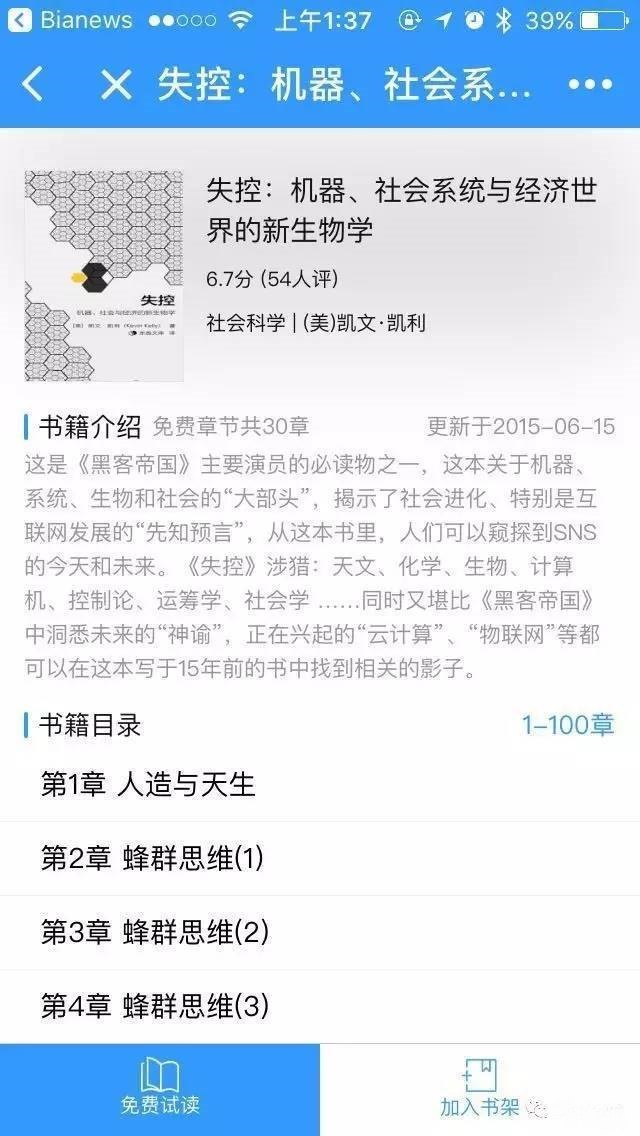640x1136 pixels.
Task: Open the three-dot overflow menu
Action: coord(589,85)
